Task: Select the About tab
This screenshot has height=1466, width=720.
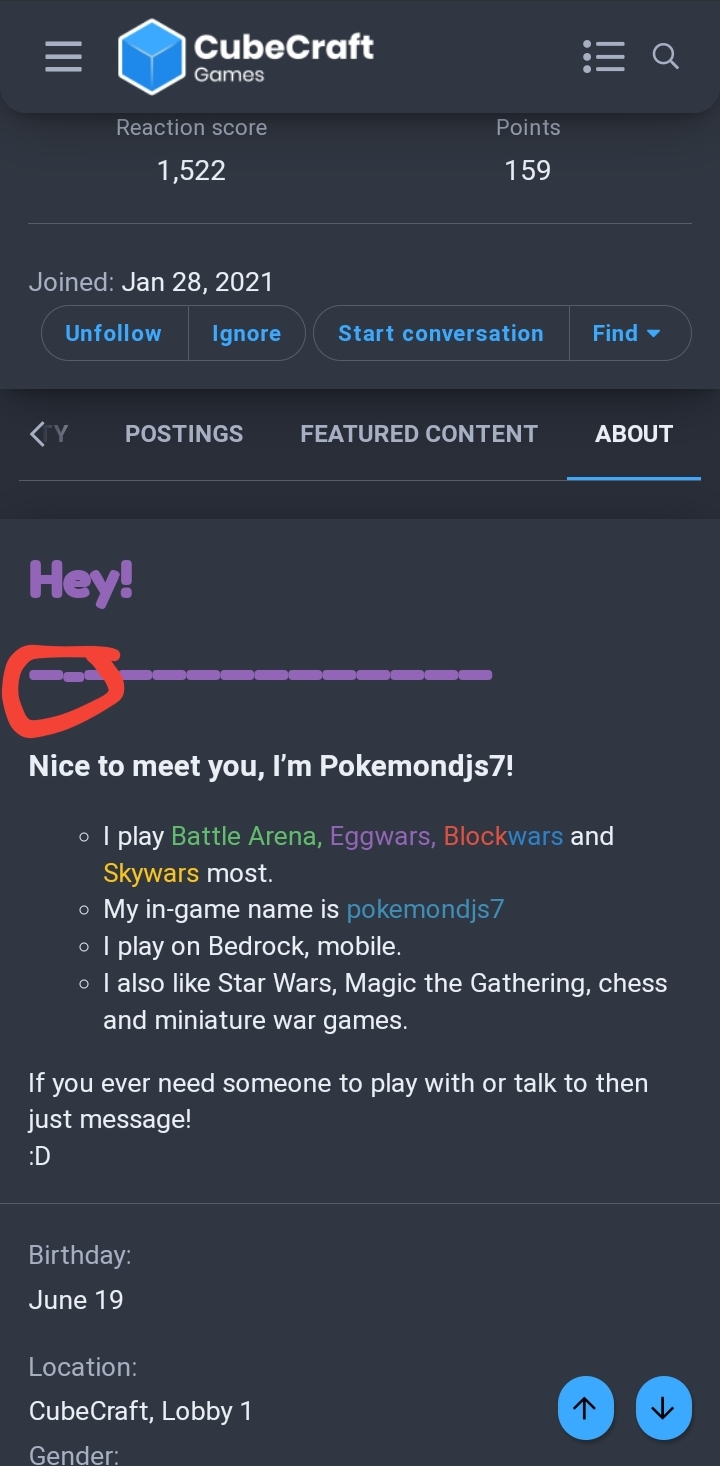Action: [634, 434]
